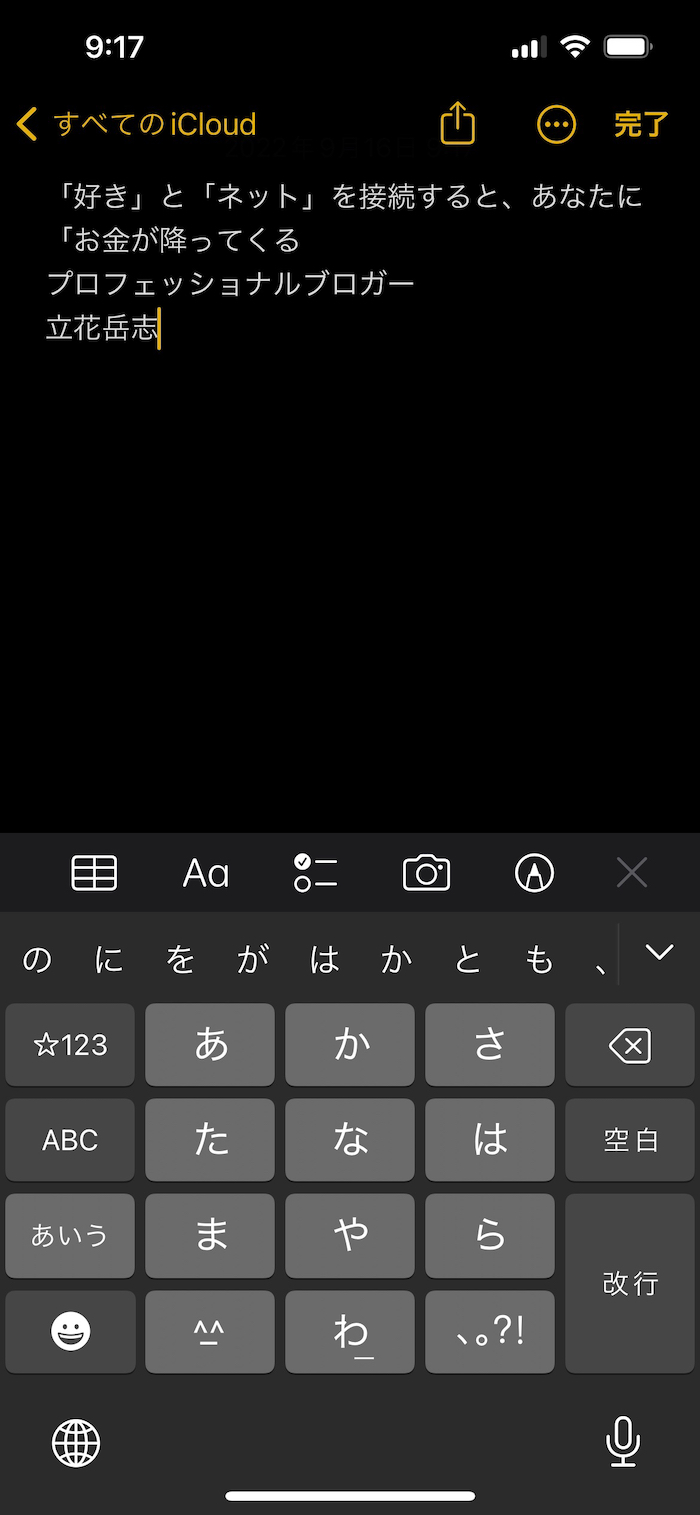Screen dimensions: 700x1515
Task: Switch to the ☆123 number keyboard
Action: (70, 1045)
